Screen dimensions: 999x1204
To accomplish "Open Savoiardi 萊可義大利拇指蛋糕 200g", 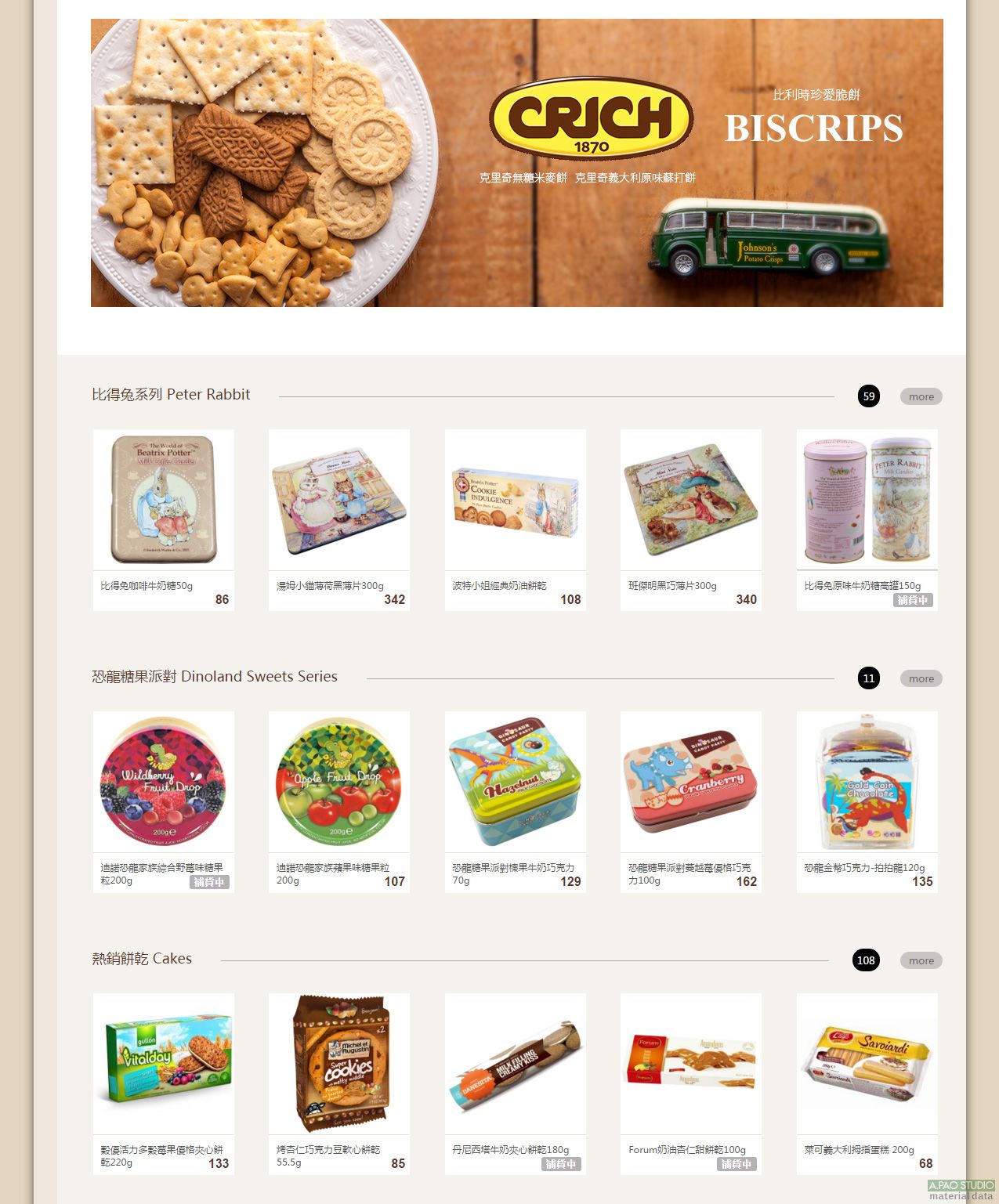I will click(867, 1064).
